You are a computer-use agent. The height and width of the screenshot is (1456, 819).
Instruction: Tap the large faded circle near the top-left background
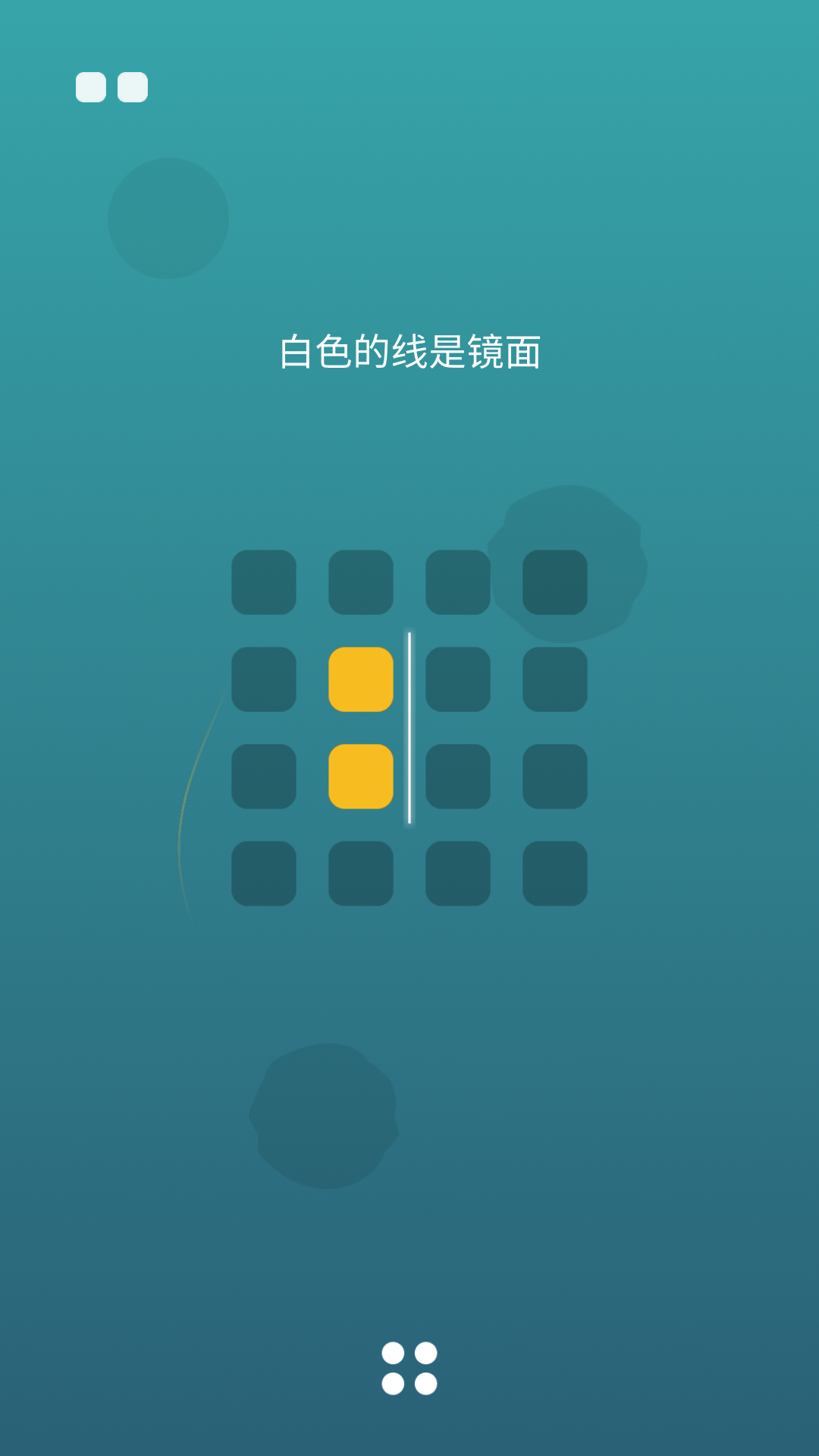tap(168, 218)
